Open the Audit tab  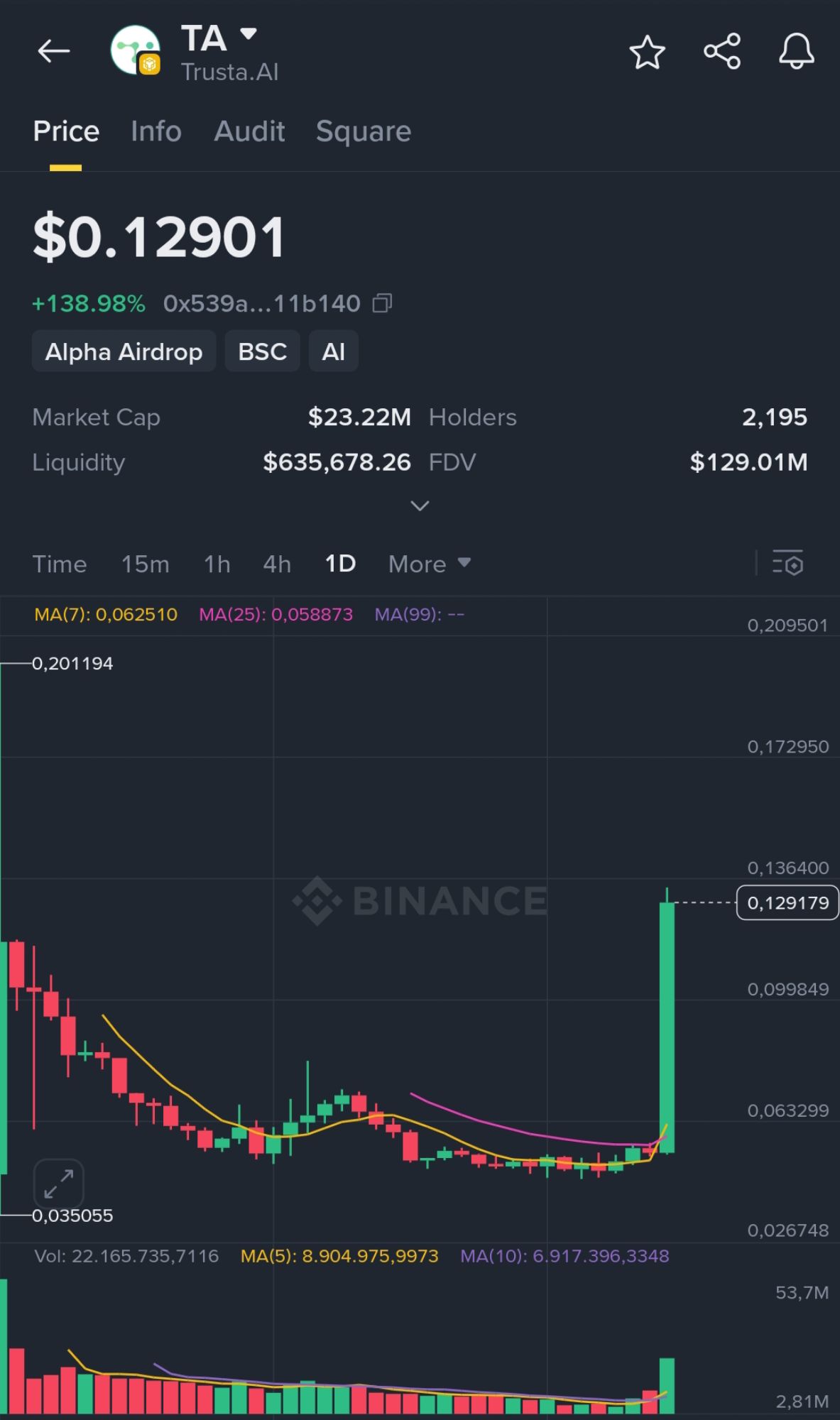249,131
